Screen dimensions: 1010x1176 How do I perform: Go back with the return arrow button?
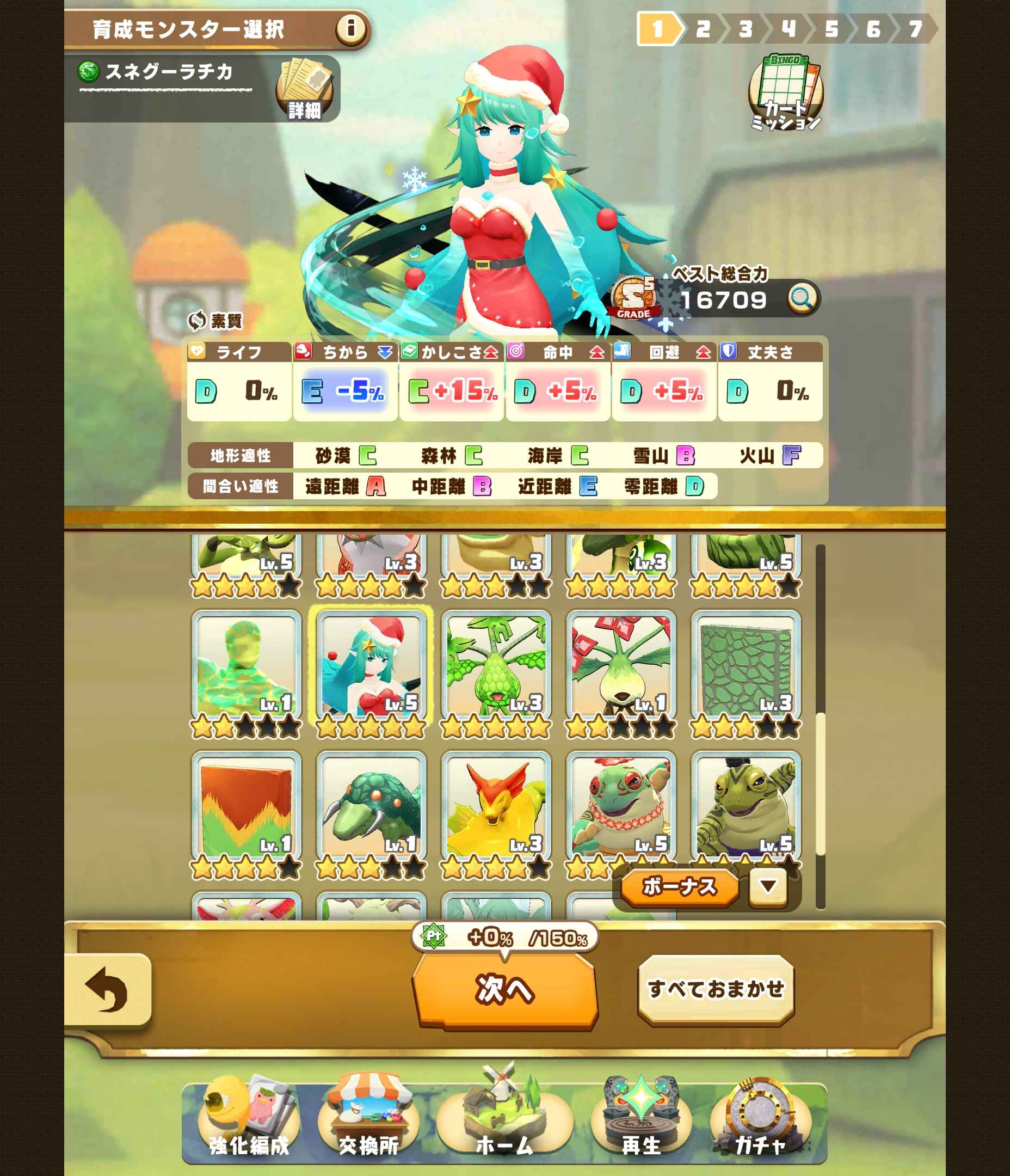coord(107,990)
